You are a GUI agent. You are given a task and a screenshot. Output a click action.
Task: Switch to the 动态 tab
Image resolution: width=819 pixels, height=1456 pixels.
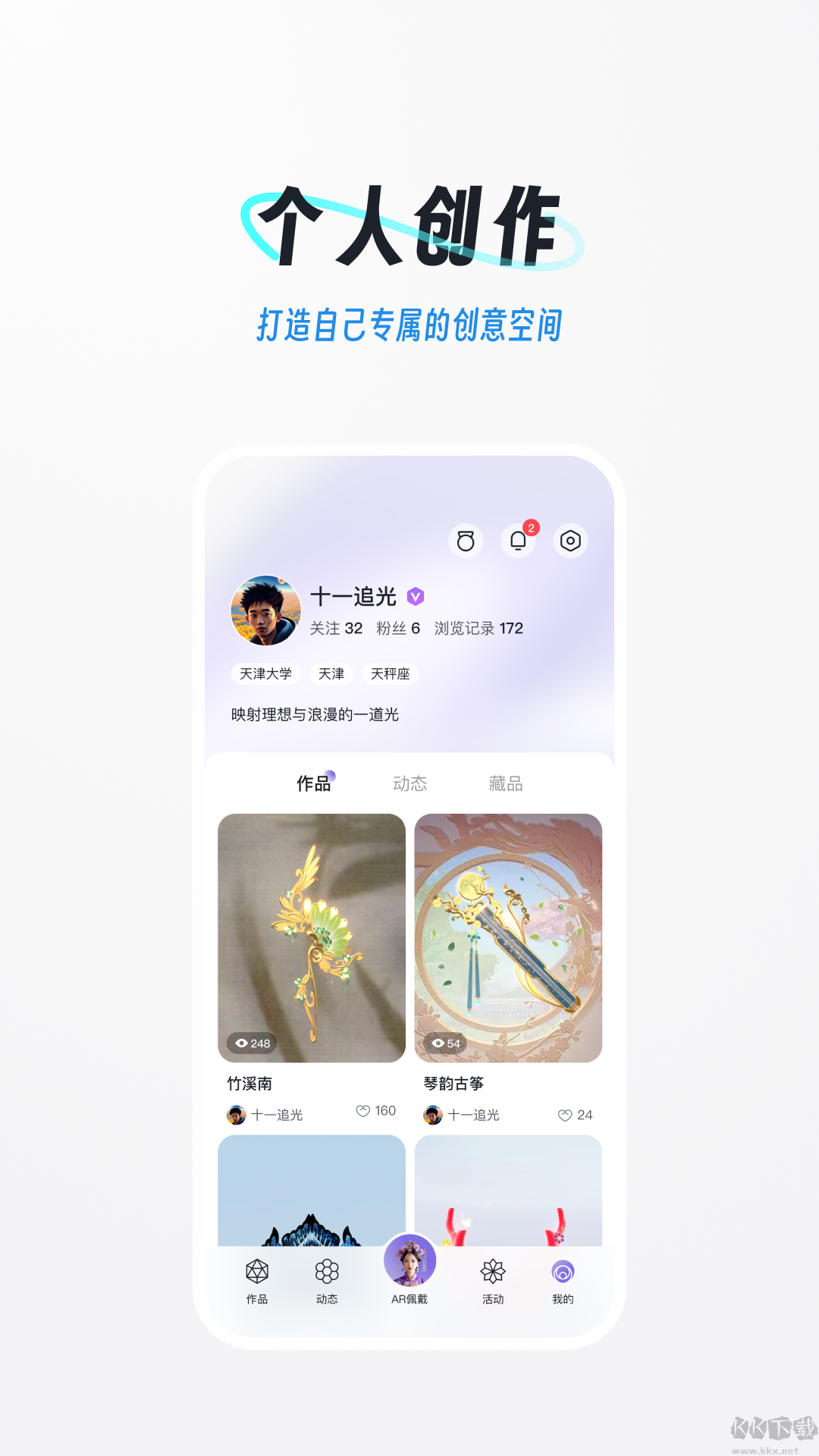click(x=409, y=783)
